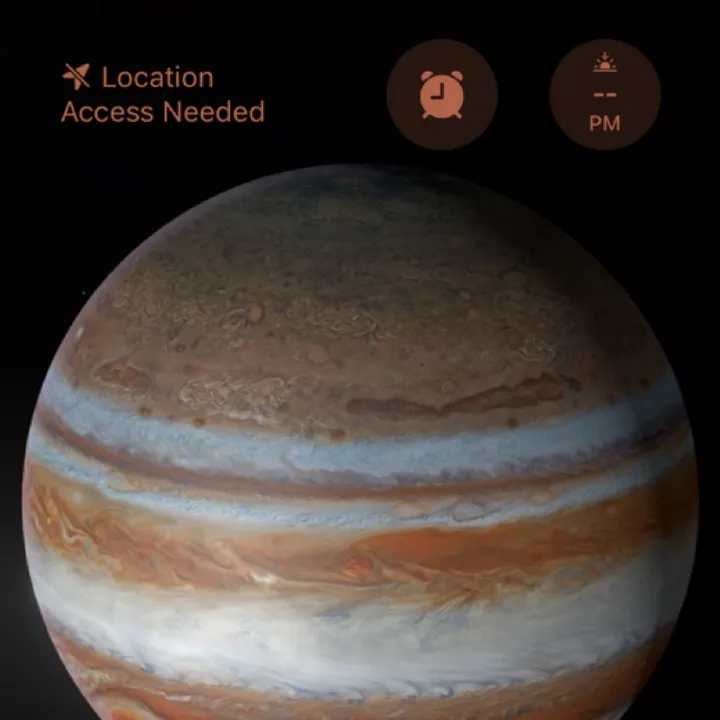The image size is (720, 720).
Task: Open the alarm clock widget
Action: coord(441,95)
